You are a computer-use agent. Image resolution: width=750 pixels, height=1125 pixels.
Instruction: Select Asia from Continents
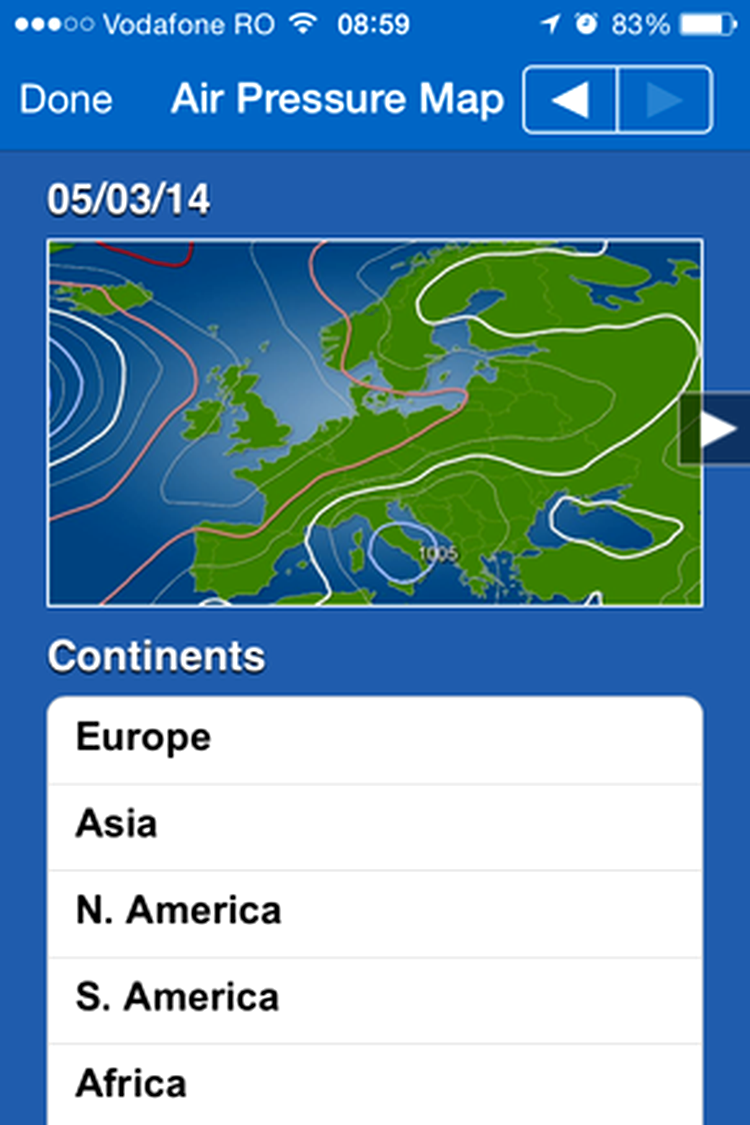tap(374, 826)
